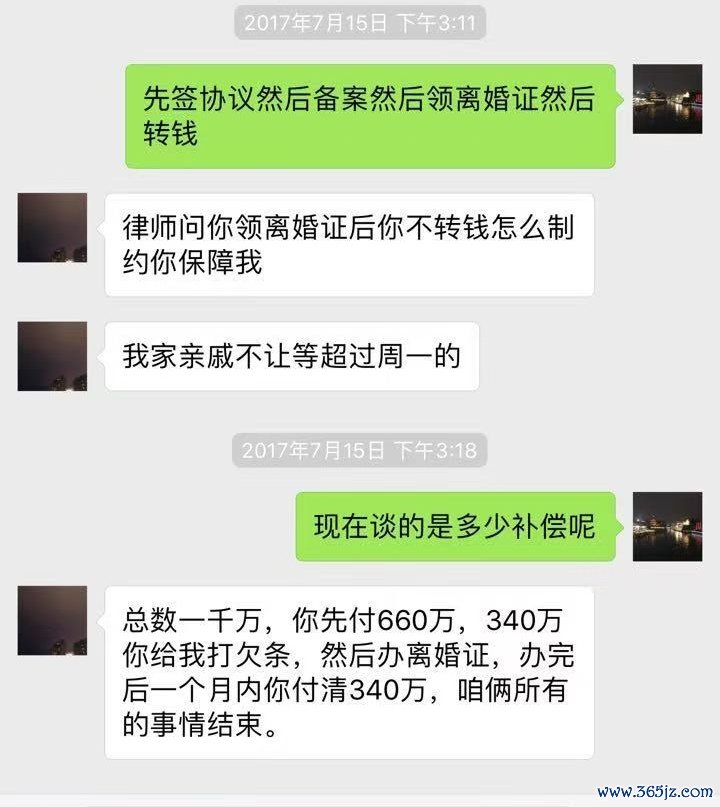
Task: Open contact avatar beside 我家亲戚 message
Action: coord(52,356)
